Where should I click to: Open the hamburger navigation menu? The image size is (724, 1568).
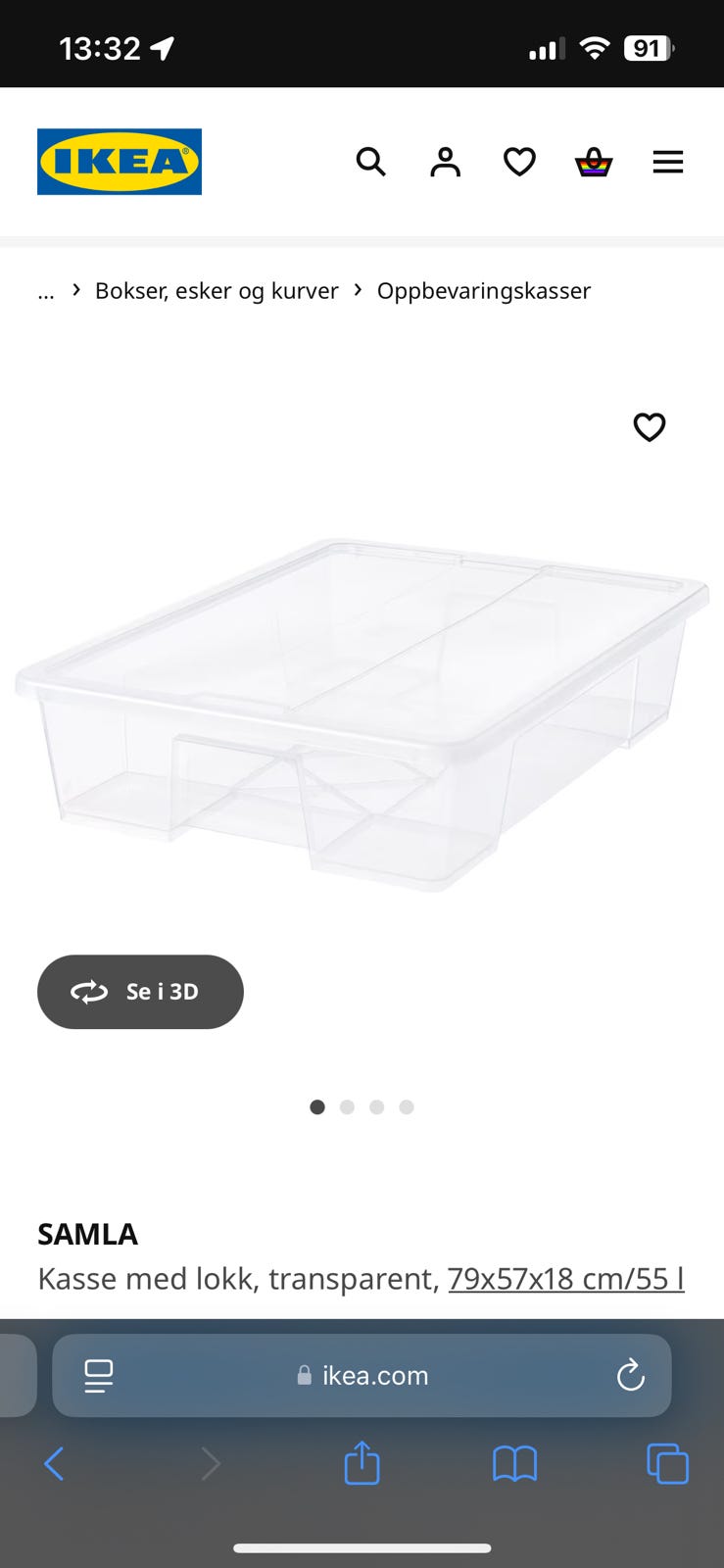point(668,162)
